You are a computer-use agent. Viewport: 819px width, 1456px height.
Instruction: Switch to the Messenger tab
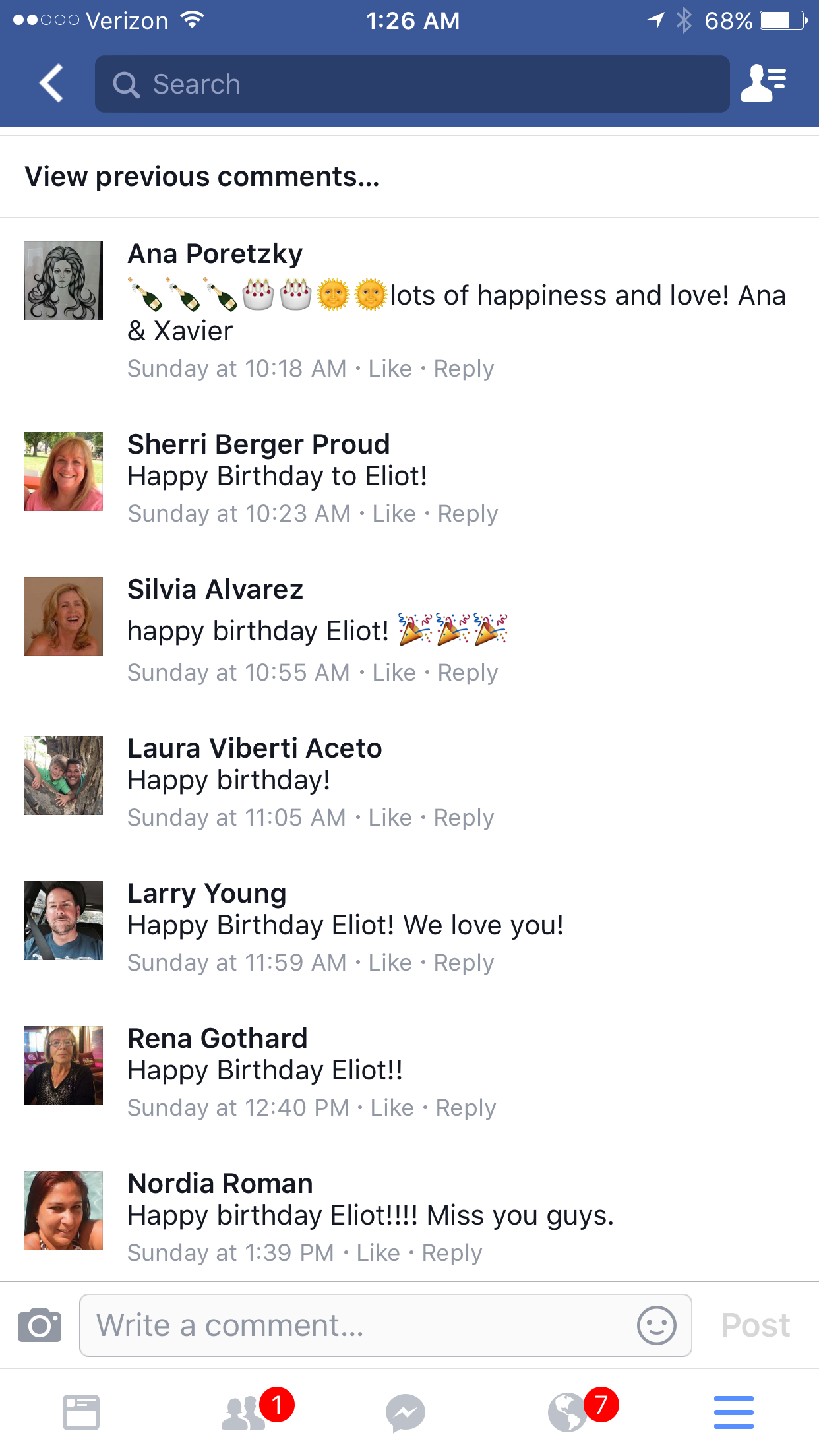[x=406, y=1412]
